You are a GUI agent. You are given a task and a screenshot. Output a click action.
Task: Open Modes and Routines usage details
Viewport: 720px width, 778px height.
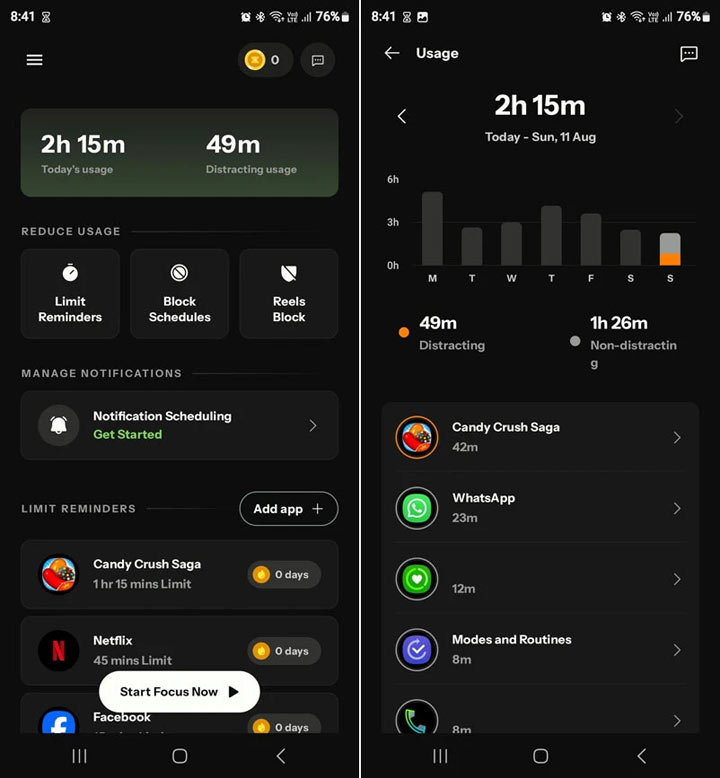click(x=540, y=650)
